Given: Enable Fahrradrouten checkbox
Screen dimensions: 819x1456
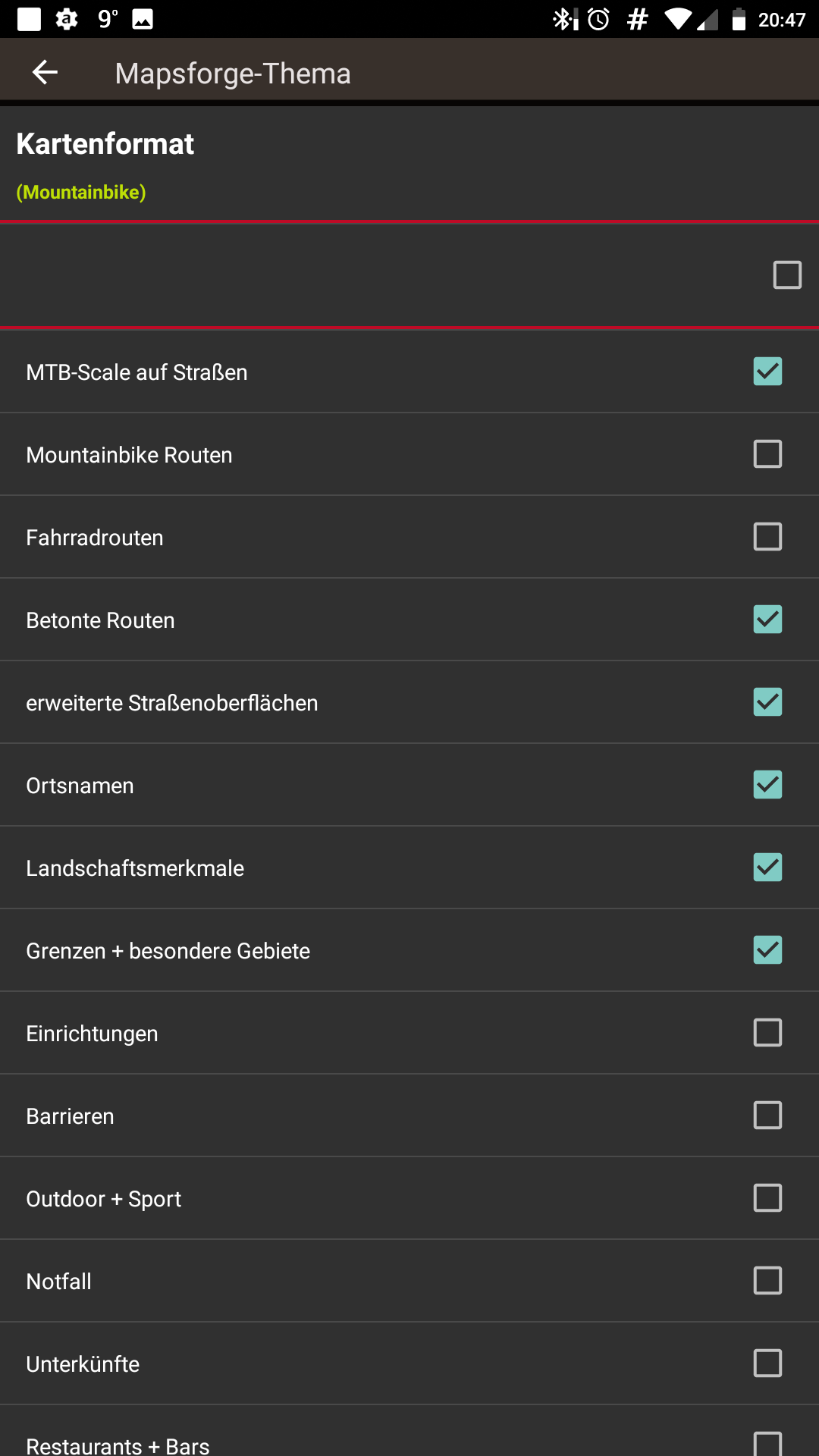Looking at the screenshot, I should tap(767, 537).
